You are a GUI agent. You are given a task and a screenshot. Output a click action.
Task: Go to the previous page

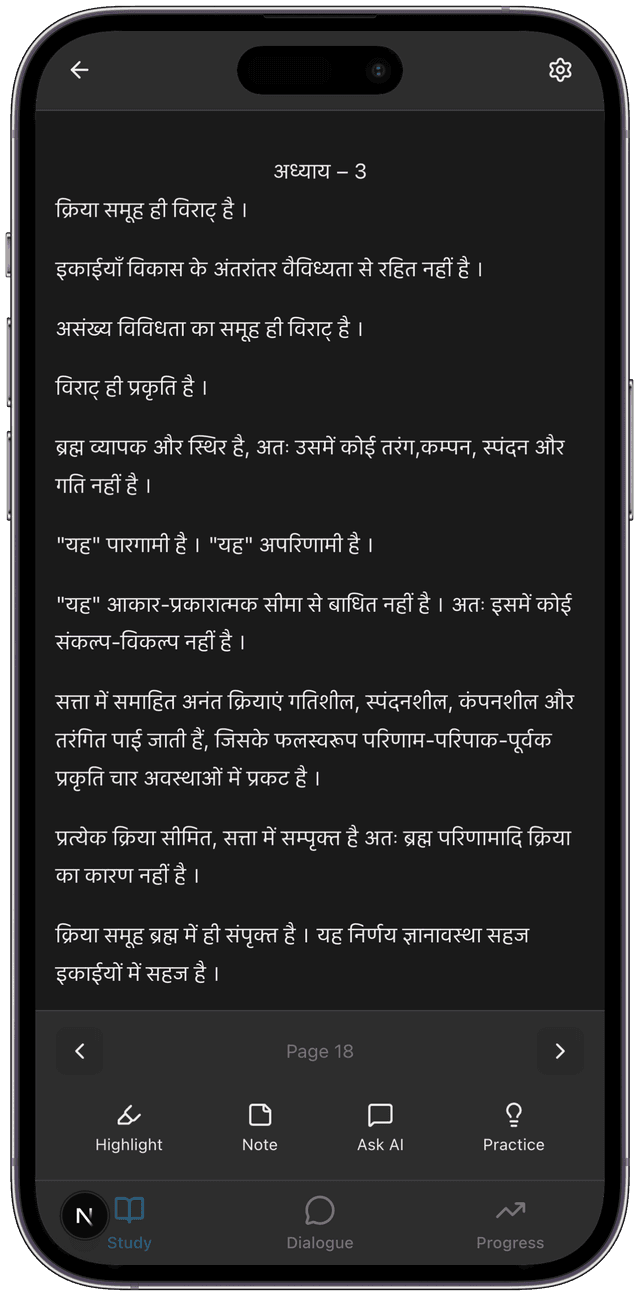(80, 1051)
